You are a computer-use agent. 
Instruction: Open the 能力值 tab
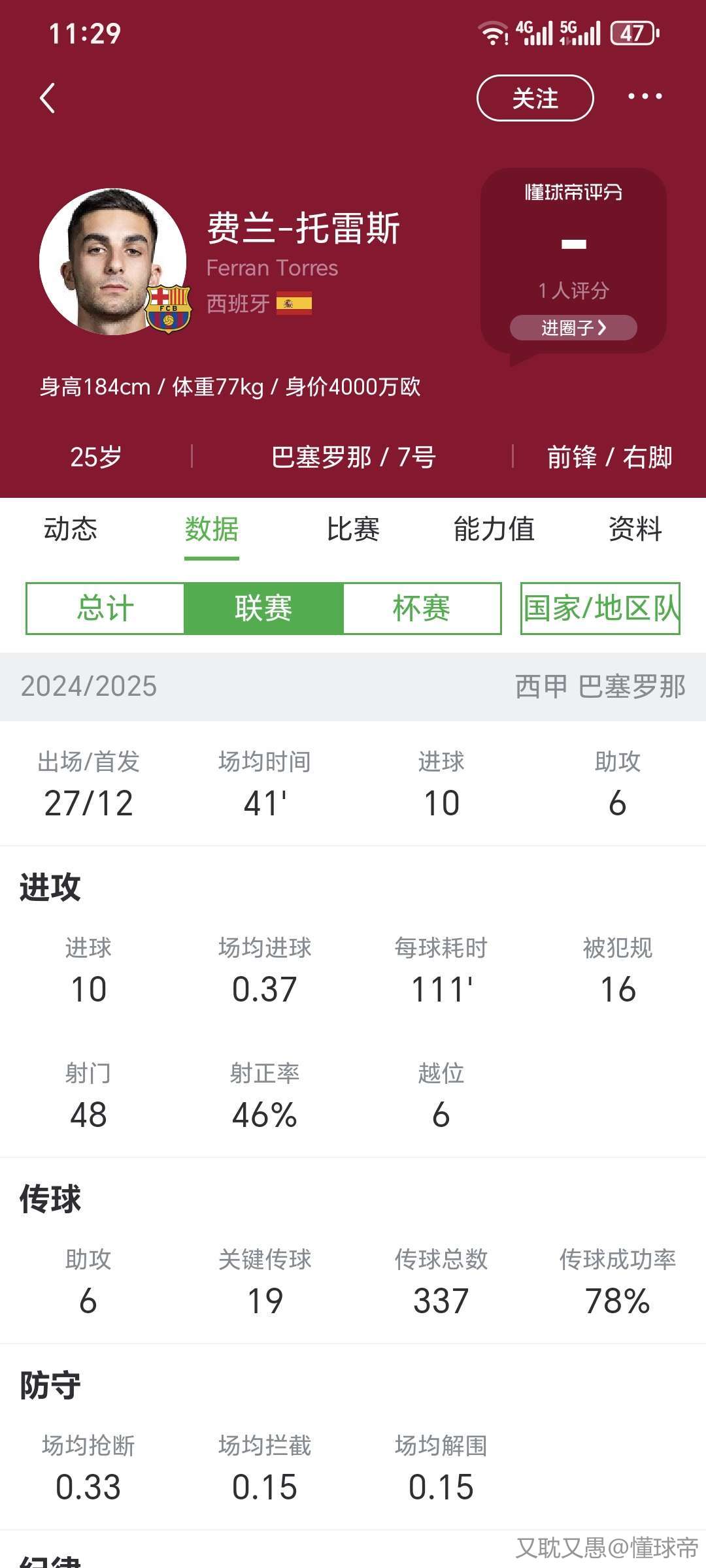[494, 529]
